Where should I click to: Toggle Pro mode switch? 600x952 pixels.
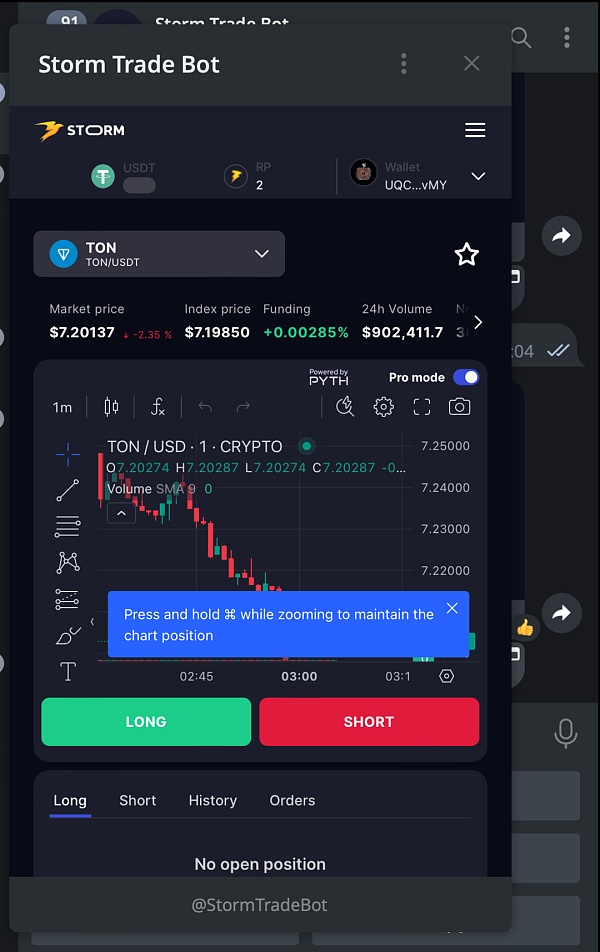click(465, 377)
